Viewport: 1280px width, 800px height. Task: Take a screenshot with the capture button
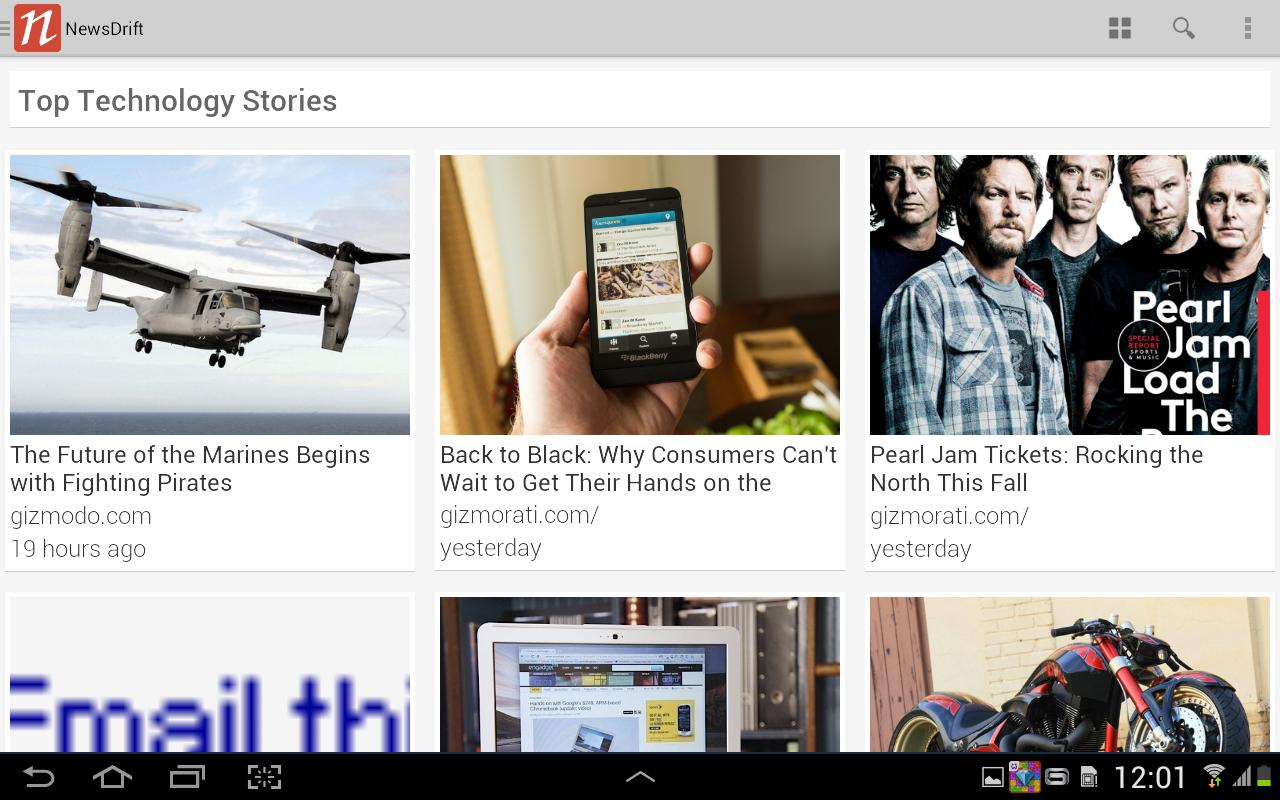click(264, 777)
